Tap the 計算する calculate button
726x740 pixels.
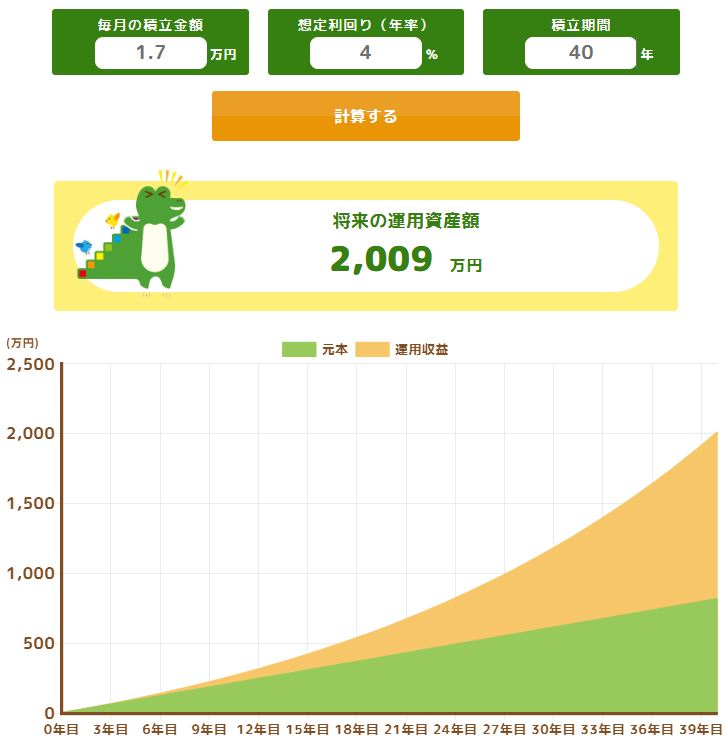click(366, 116)
